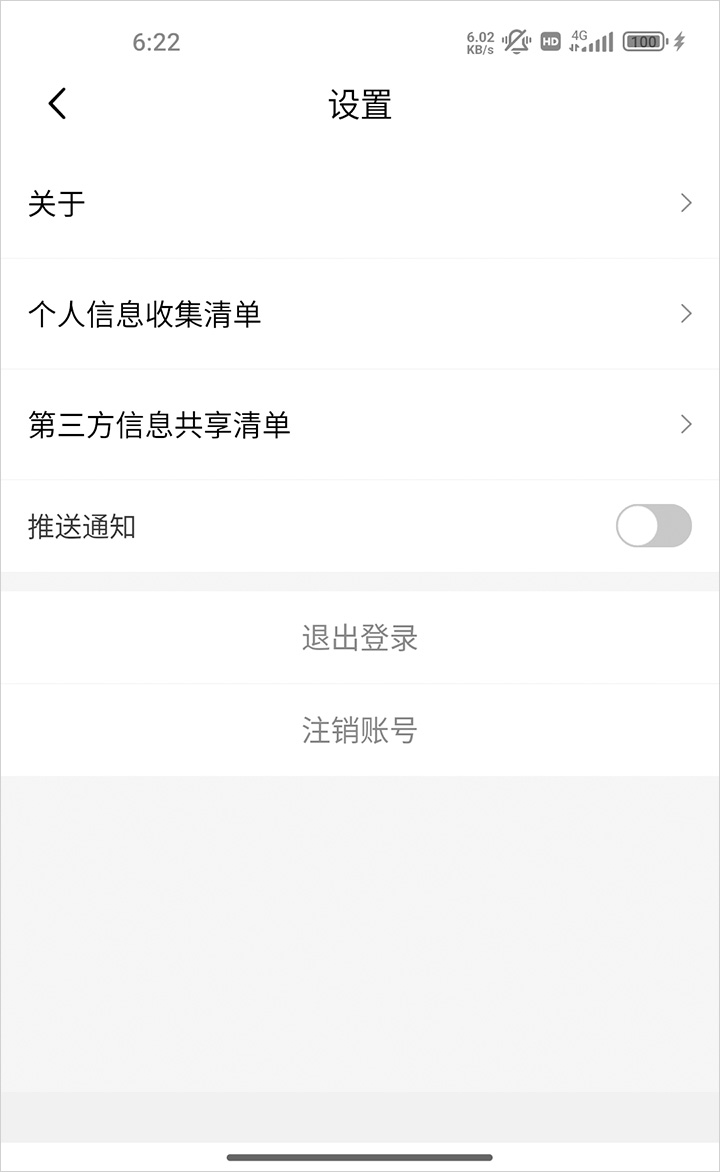Open the 关于 settings row
Screen dimensions: 720x1172
[x=360, y=204]
